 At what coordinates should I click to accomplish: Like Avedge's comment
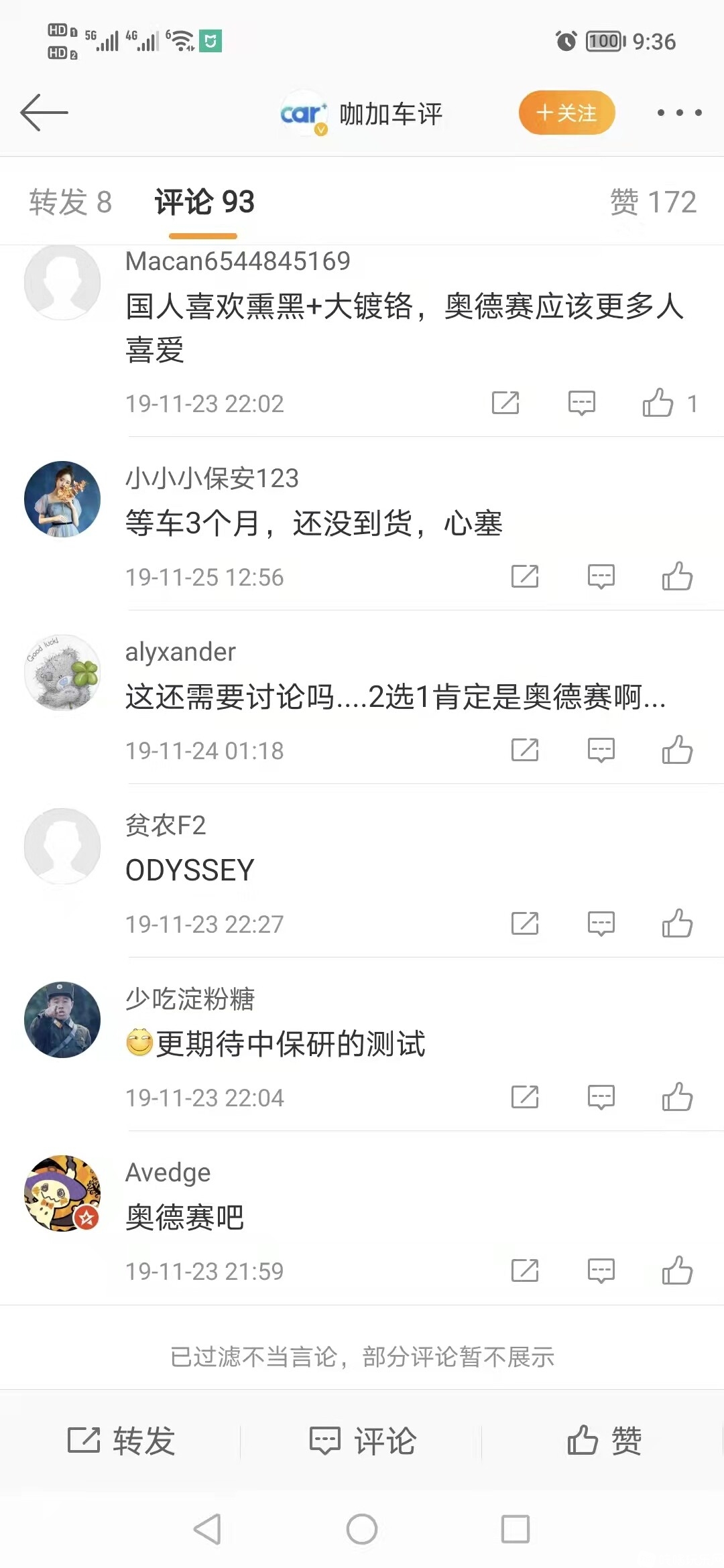pyautogui.click(x=677, y=1271)
